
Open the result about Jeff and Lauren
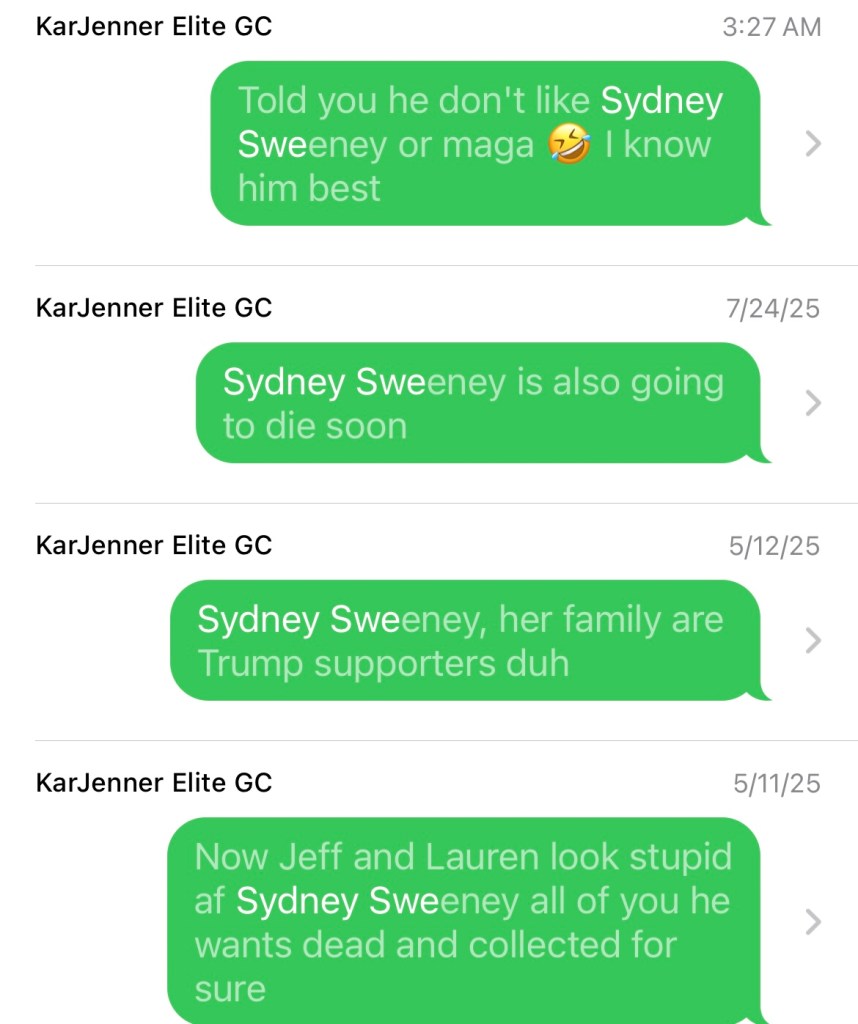click(x=465, y=921)
